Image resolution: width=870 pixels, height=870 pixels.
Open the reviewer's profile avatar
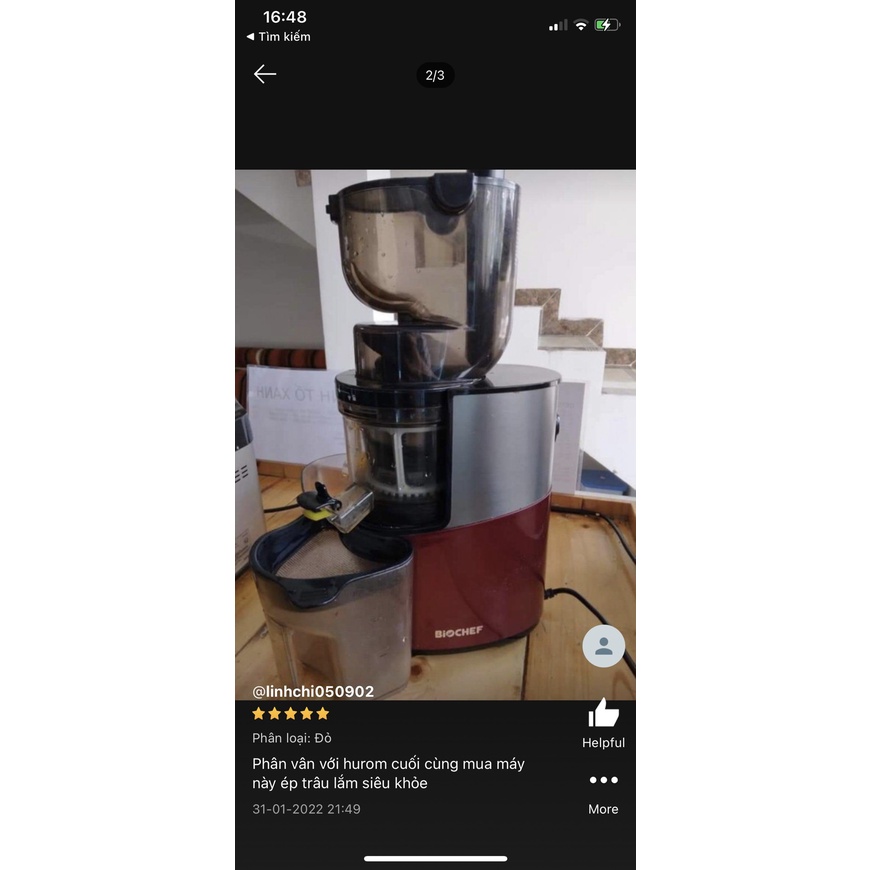tap(603, 646)
